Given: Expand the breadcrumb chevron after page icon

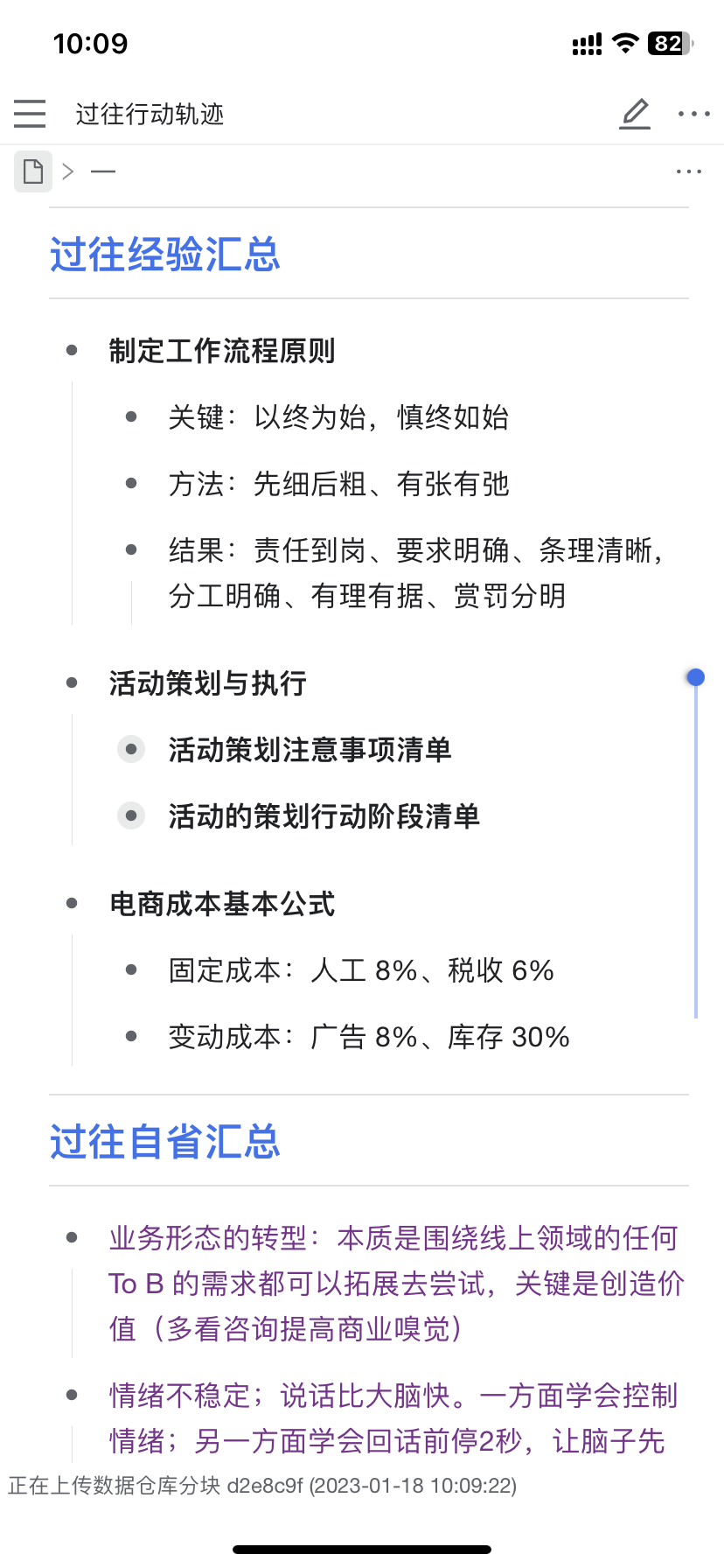Looking at the screenshot, I should 68,171.
